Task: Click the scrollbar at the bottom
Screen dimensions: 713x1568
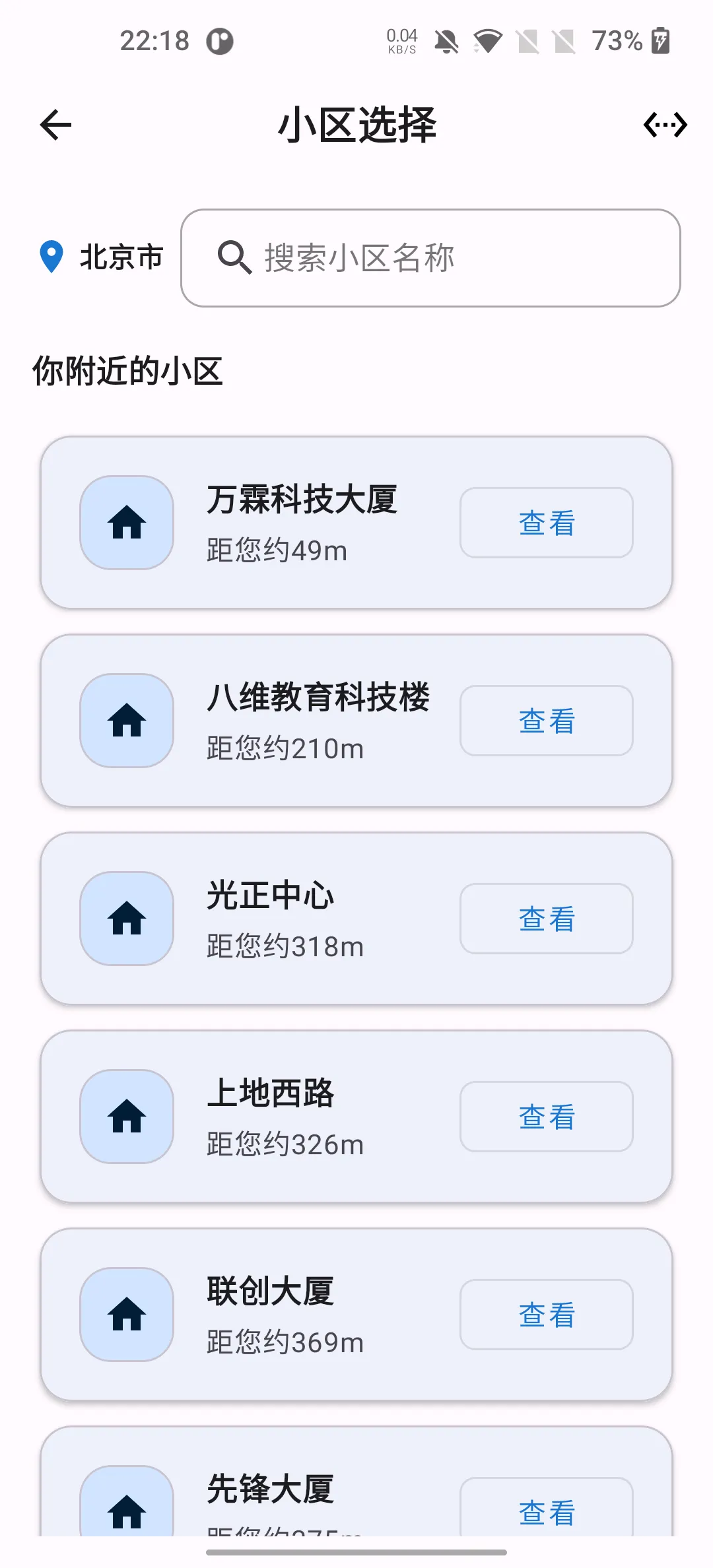Action: coord(356,1553)
